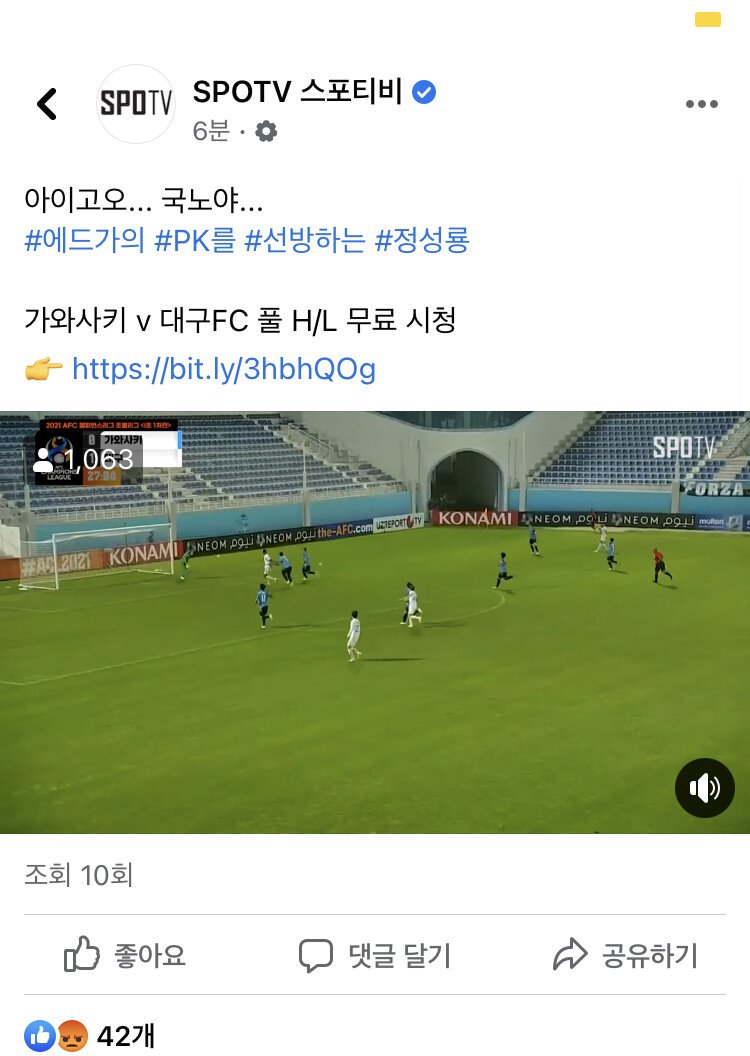Open hashtag #PK를
The image size is (750, 1056).
tap(195, 240)
